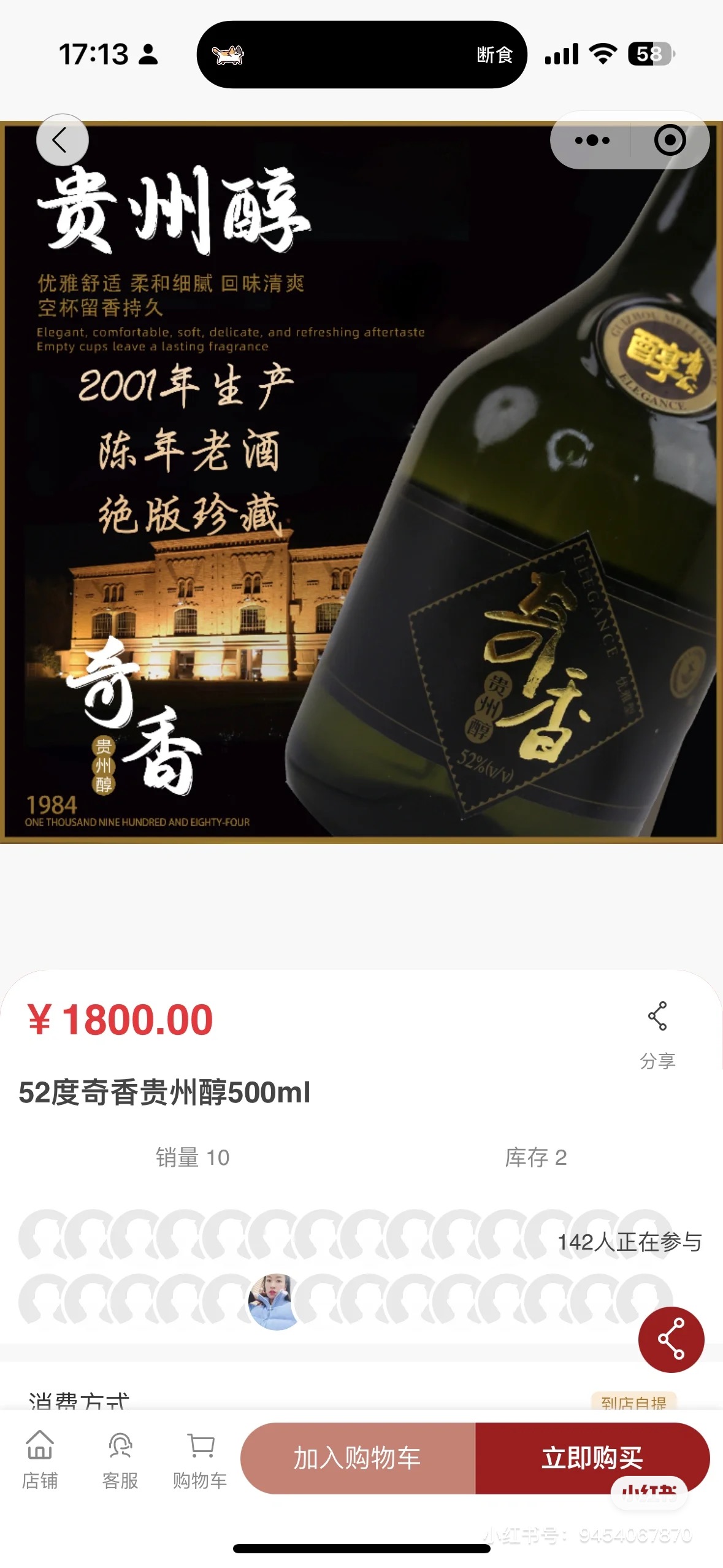The image size is (723, 1568).
Task: Go back using the top-left arrow
Action: pyautogui.click(x=62, y=140)
